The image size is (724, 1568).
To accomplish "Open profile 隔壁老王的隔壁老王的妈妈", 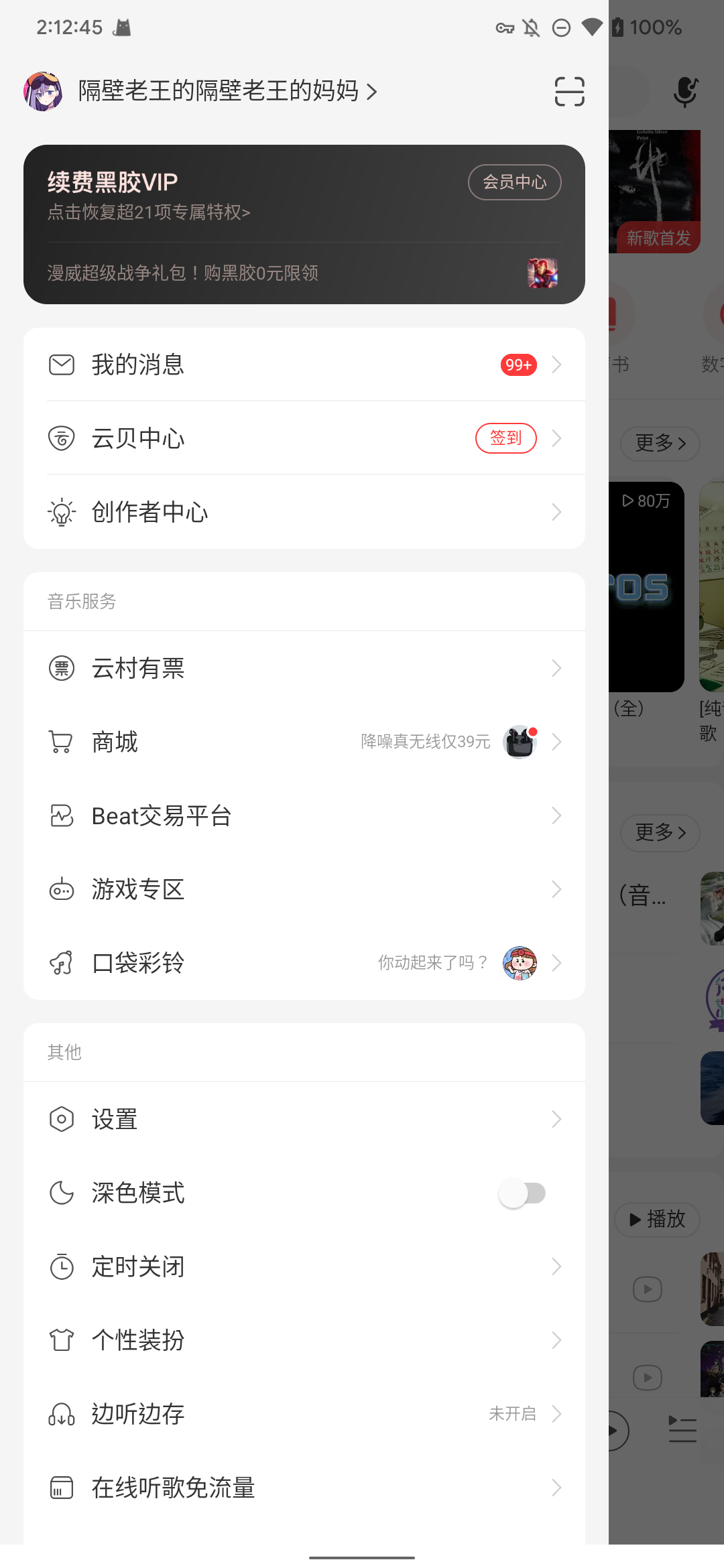I will pyautogui.click(x=218, y=91).
